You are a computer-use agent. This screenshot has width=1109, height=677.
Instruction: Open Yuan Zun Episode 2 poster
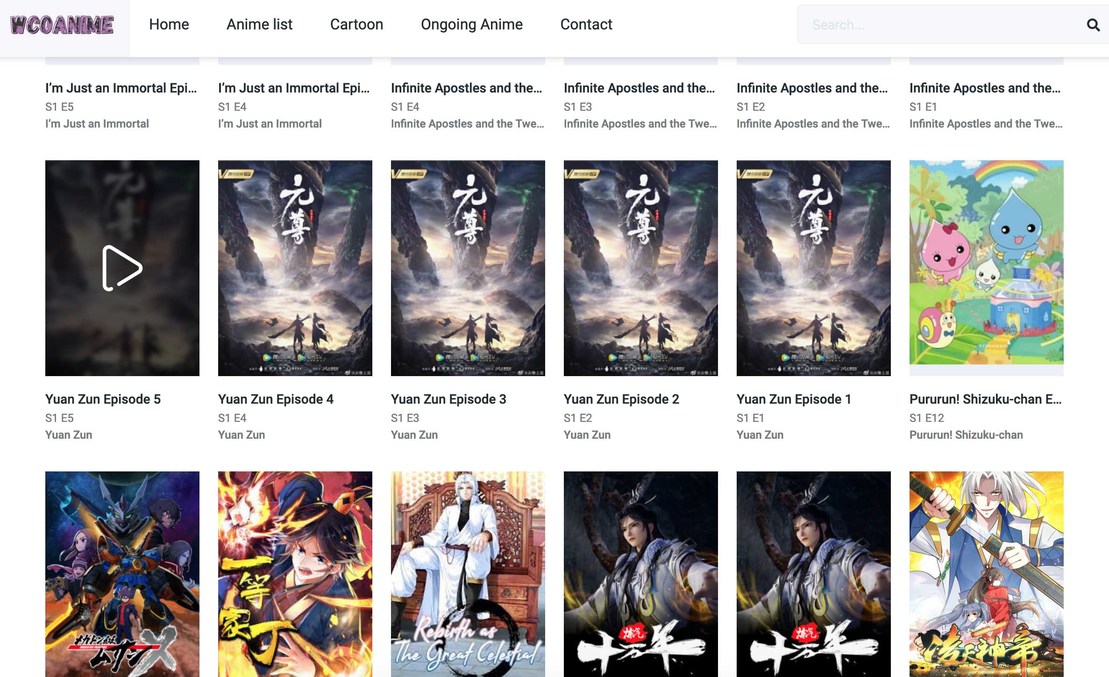(x=641, y=268)
